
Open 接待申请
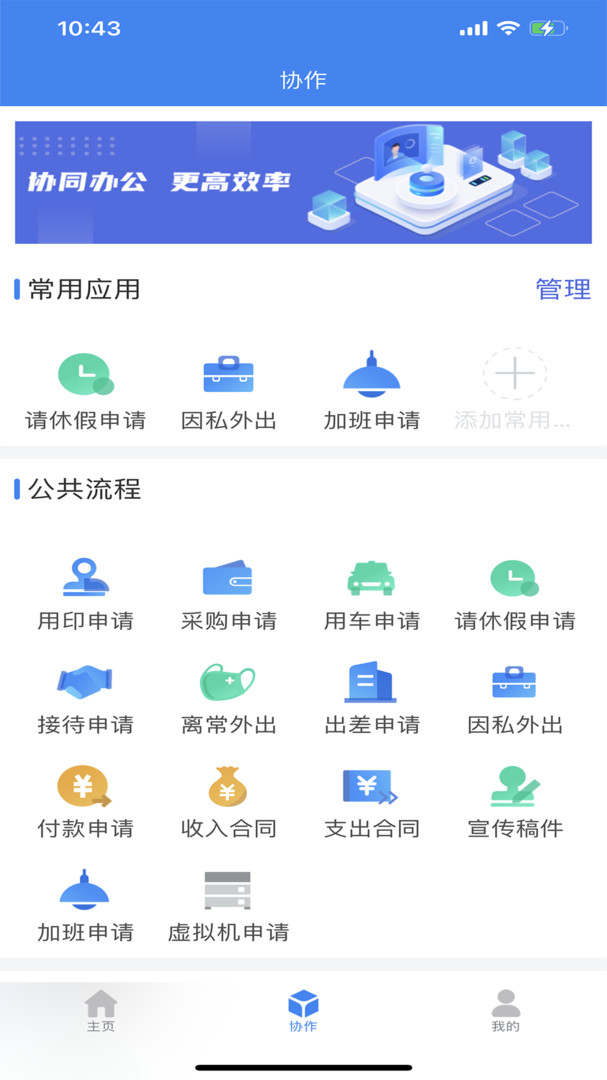click(x=85, y=697)
